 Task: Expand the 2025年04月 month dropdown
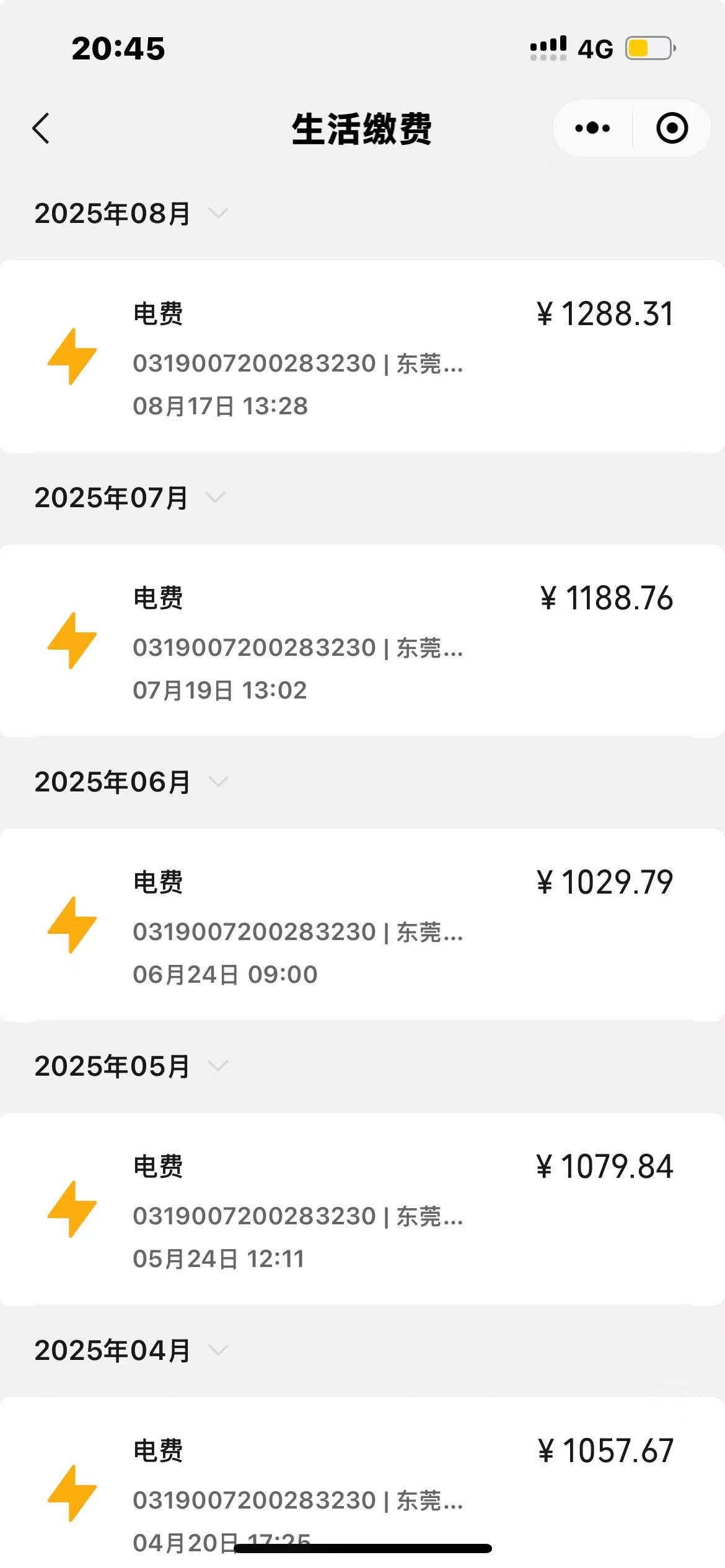tap(131, 1350)
